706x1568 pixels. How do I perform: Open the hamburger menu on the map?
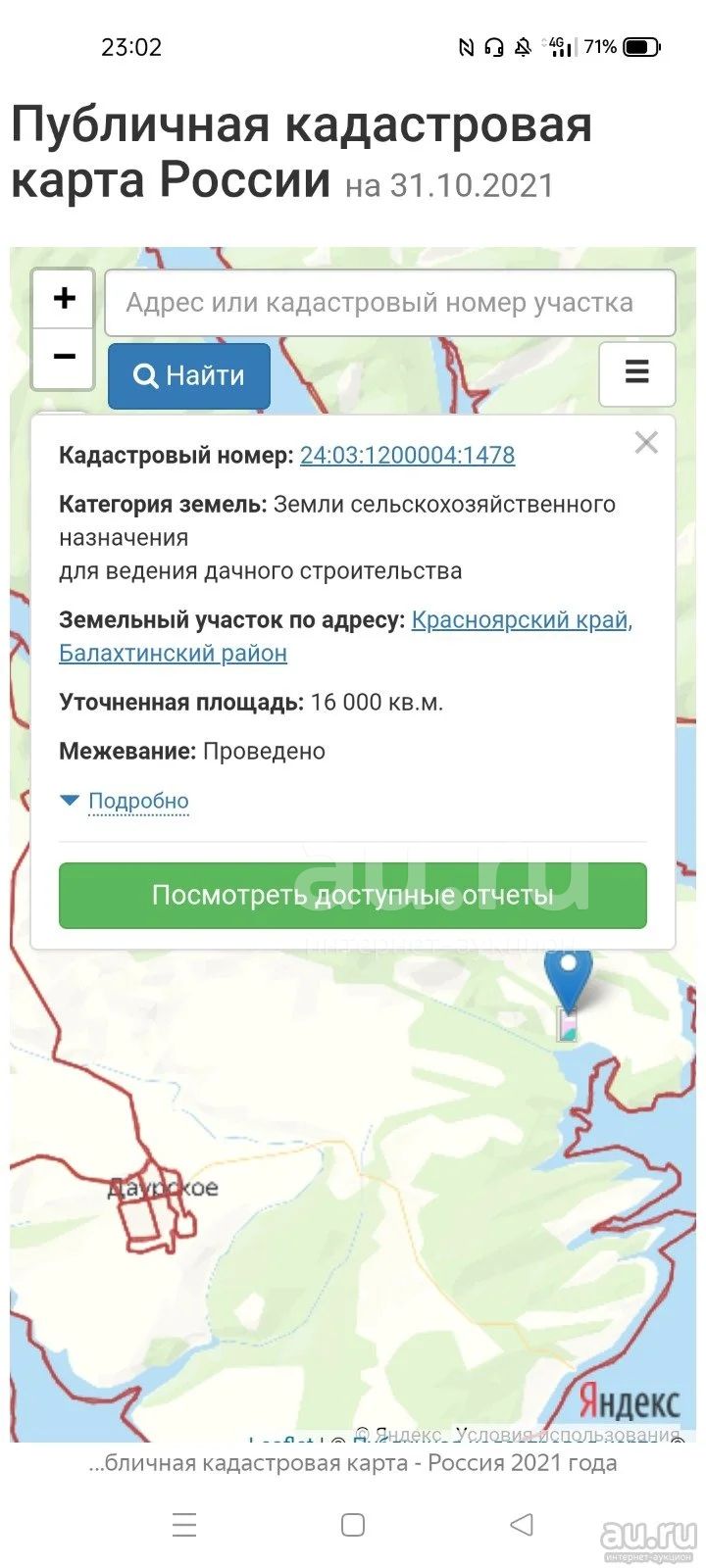click(x=637, y=373)
